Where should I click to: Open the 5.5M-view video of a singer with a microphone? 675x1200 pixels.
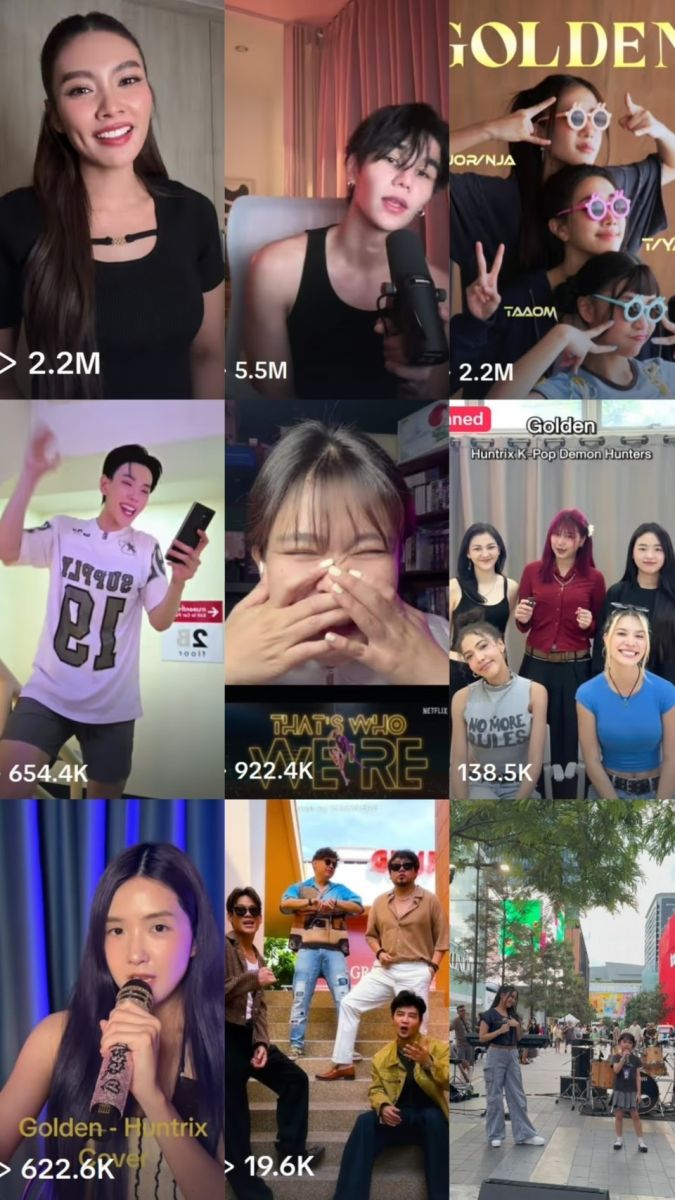pos(337,200)
